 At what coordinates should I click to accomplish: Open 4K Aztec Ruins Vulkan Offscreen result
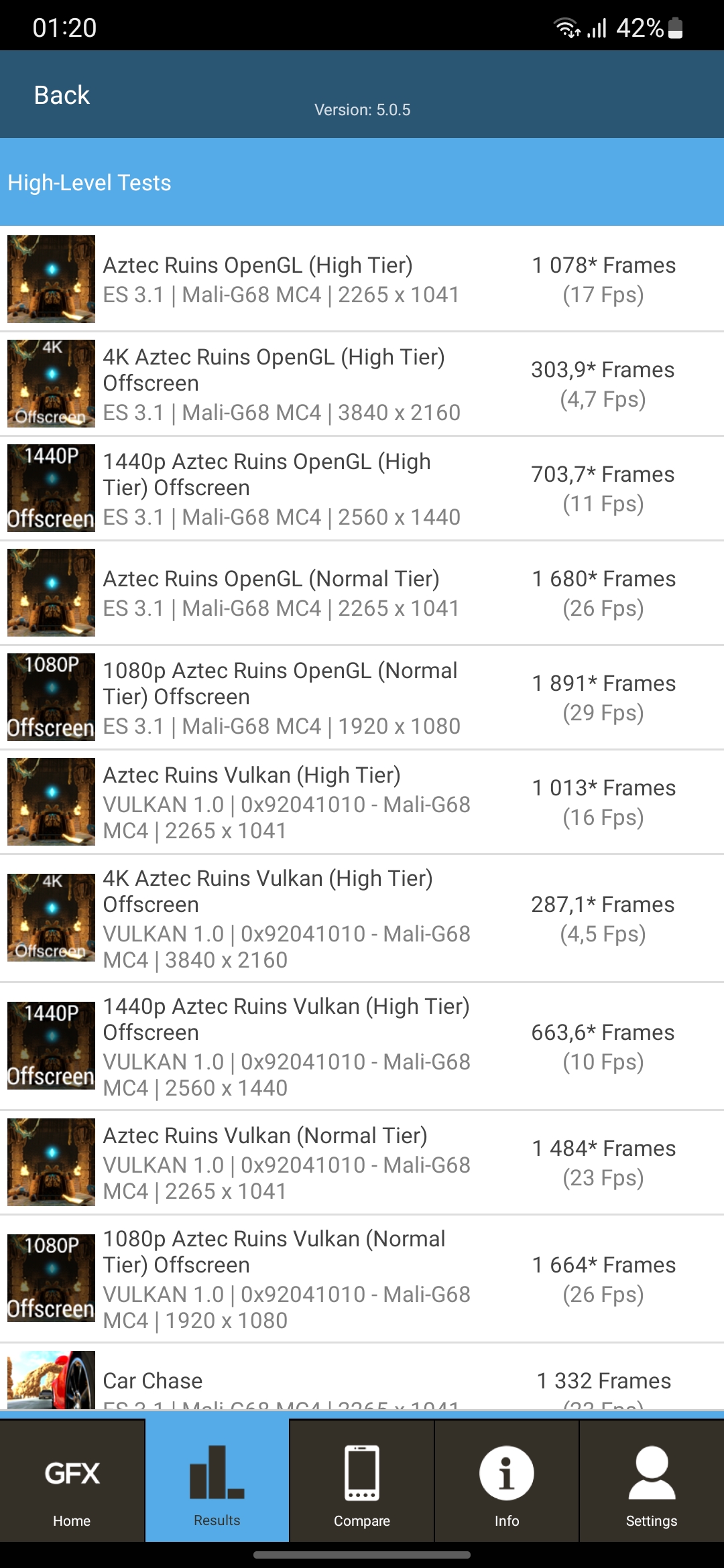(x=362, y=919)
